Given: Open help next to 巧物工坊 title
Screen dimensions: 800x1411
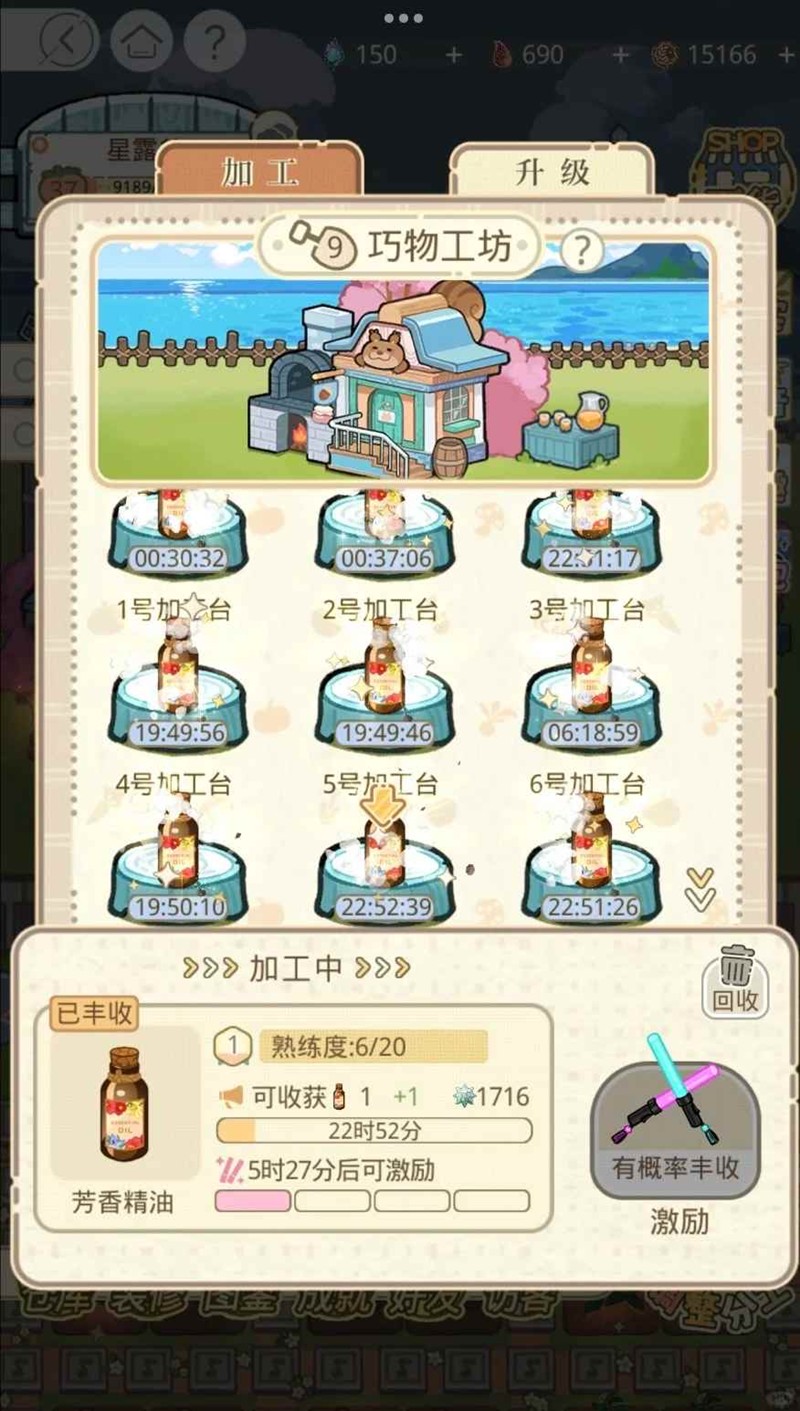Looking at the screenshot, I should [x=582, y=247].
